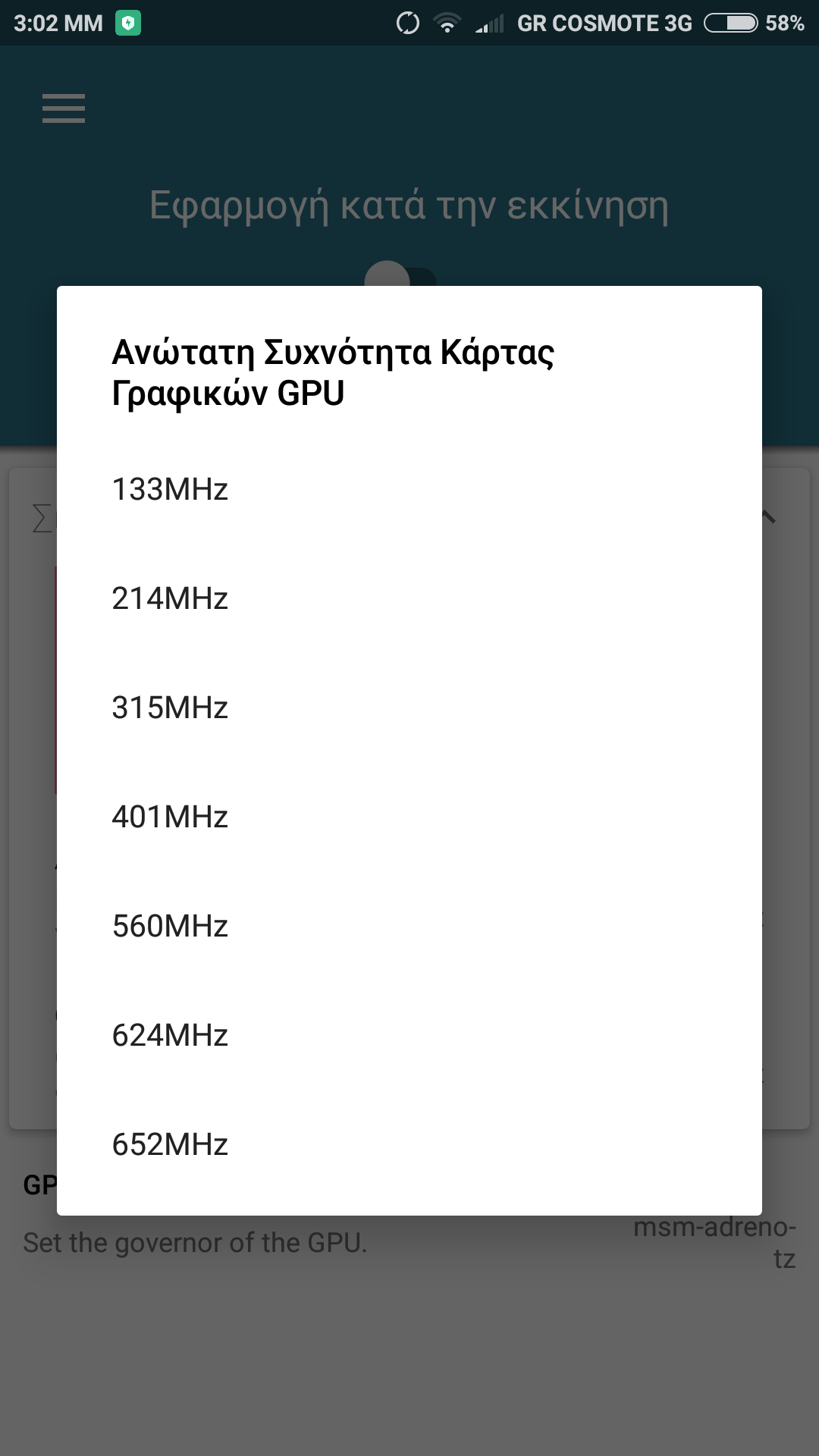Pick 315MHz from the frequency list
The height and width of the screenshot is (1456, 819).
coord(409,708)
